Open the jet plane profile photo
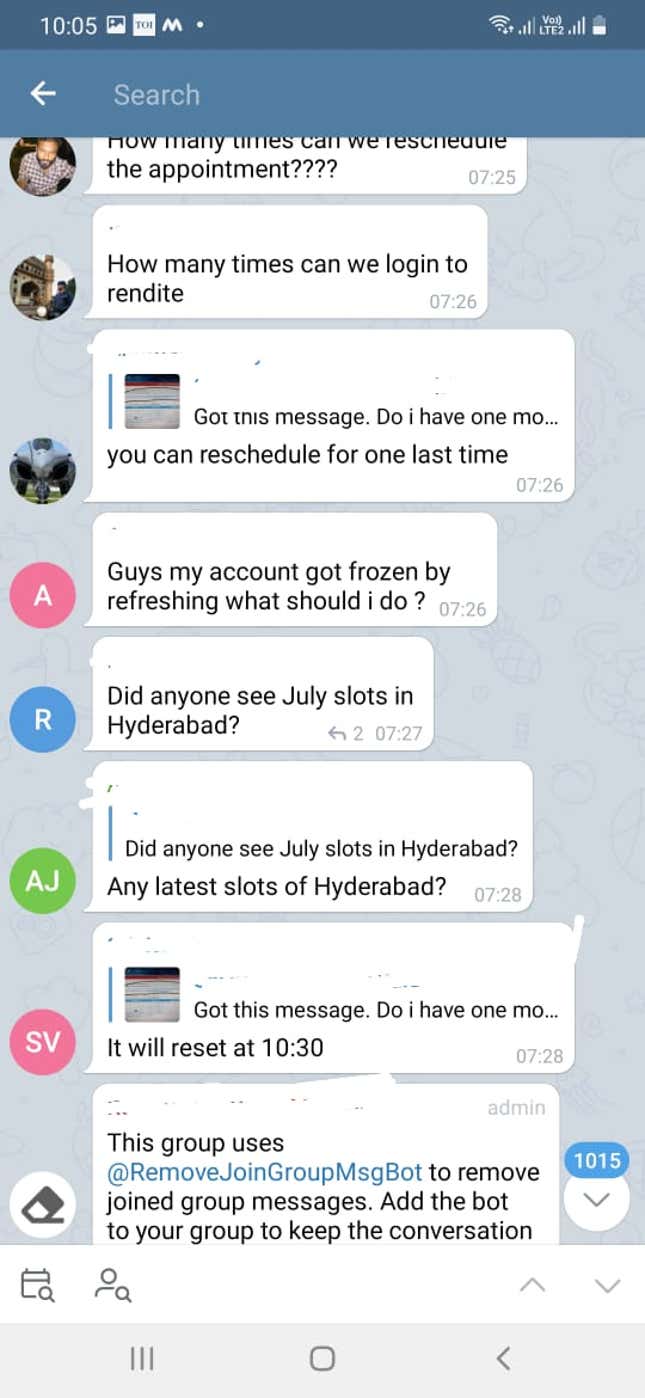This screenshot has width=645, height=1398. point(42,470)
